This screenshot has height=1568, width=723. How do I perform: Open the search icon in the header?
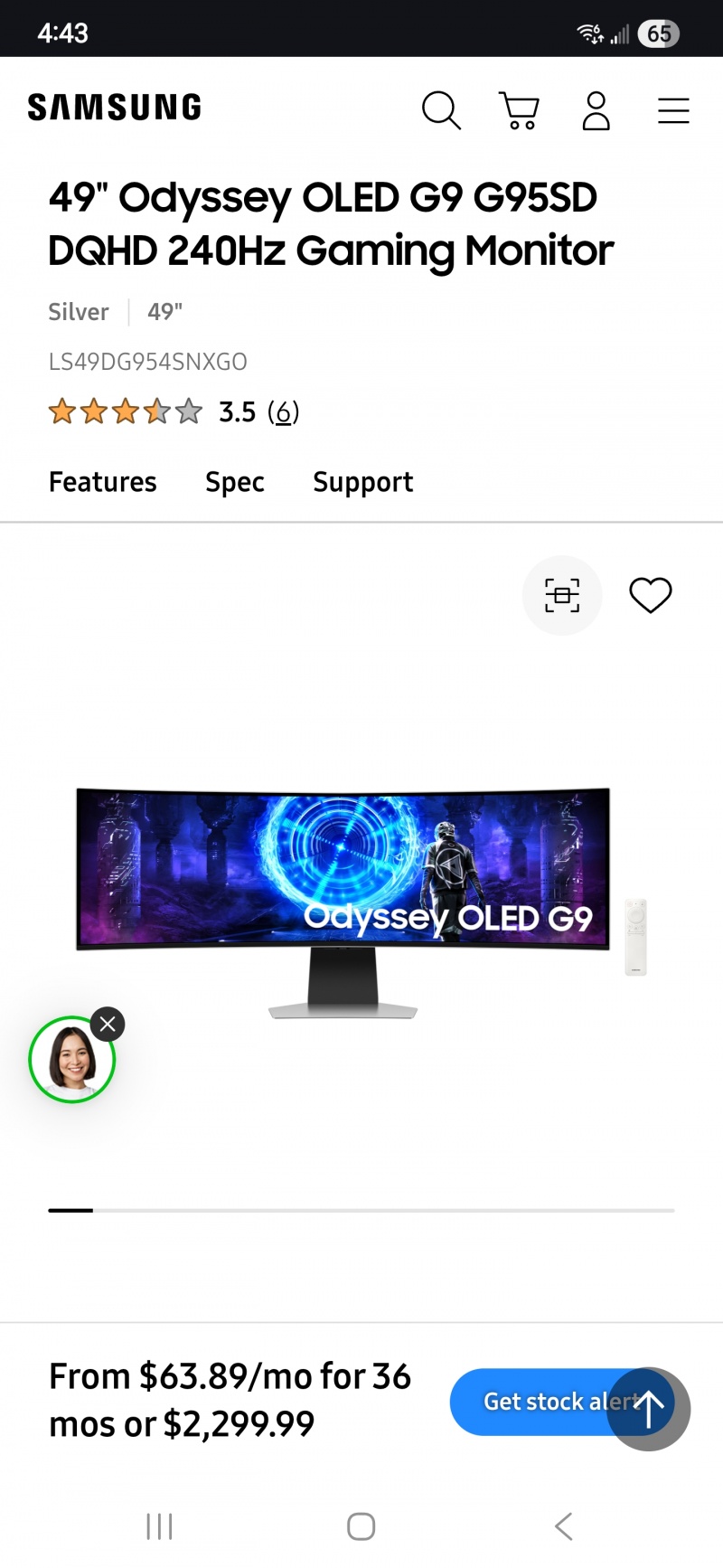click(441, 110)
